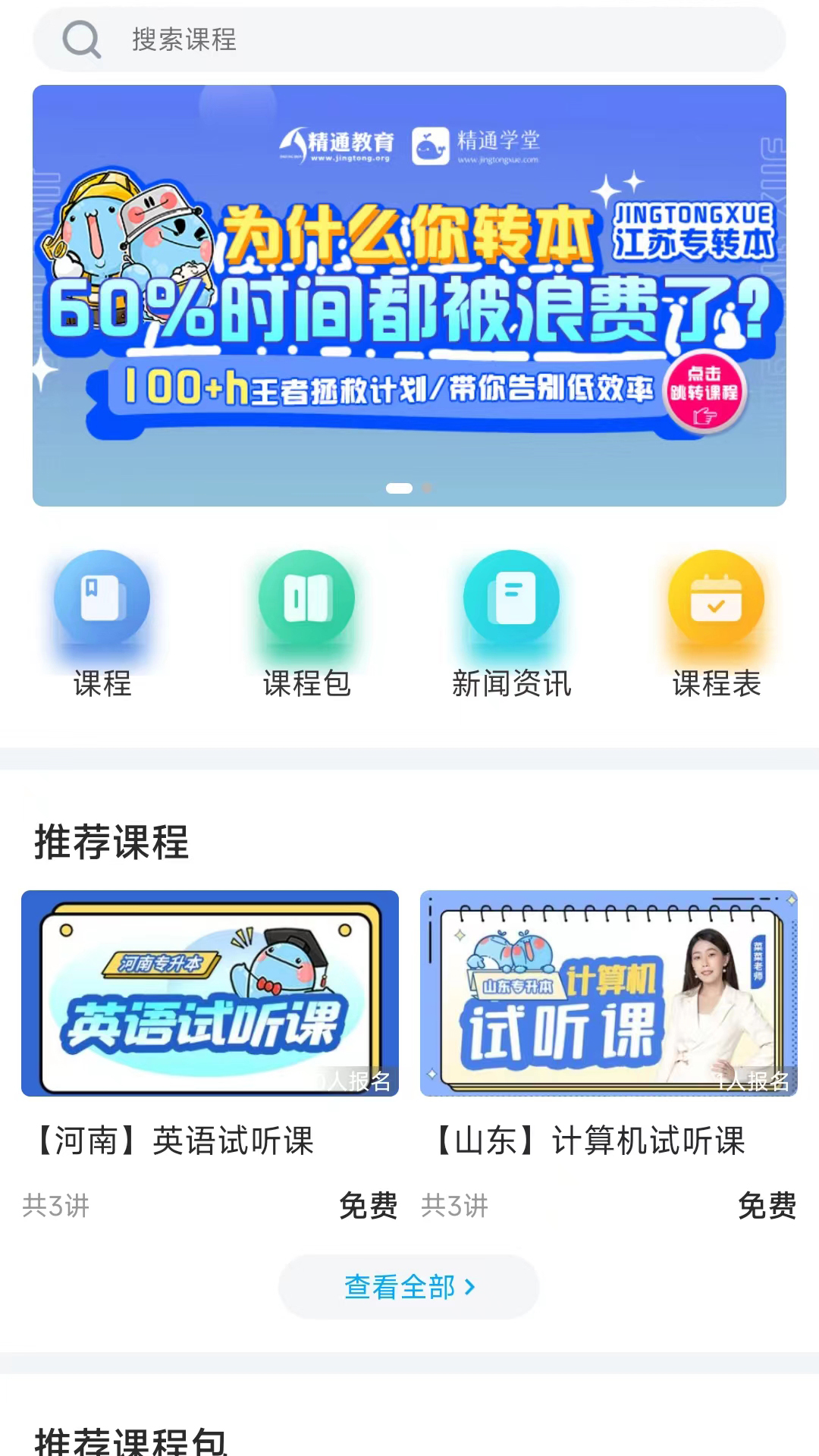Viewport: 819px width, 1456px height.
Task: Open the 河南 English trial course thumbnail
Action: 211,993
